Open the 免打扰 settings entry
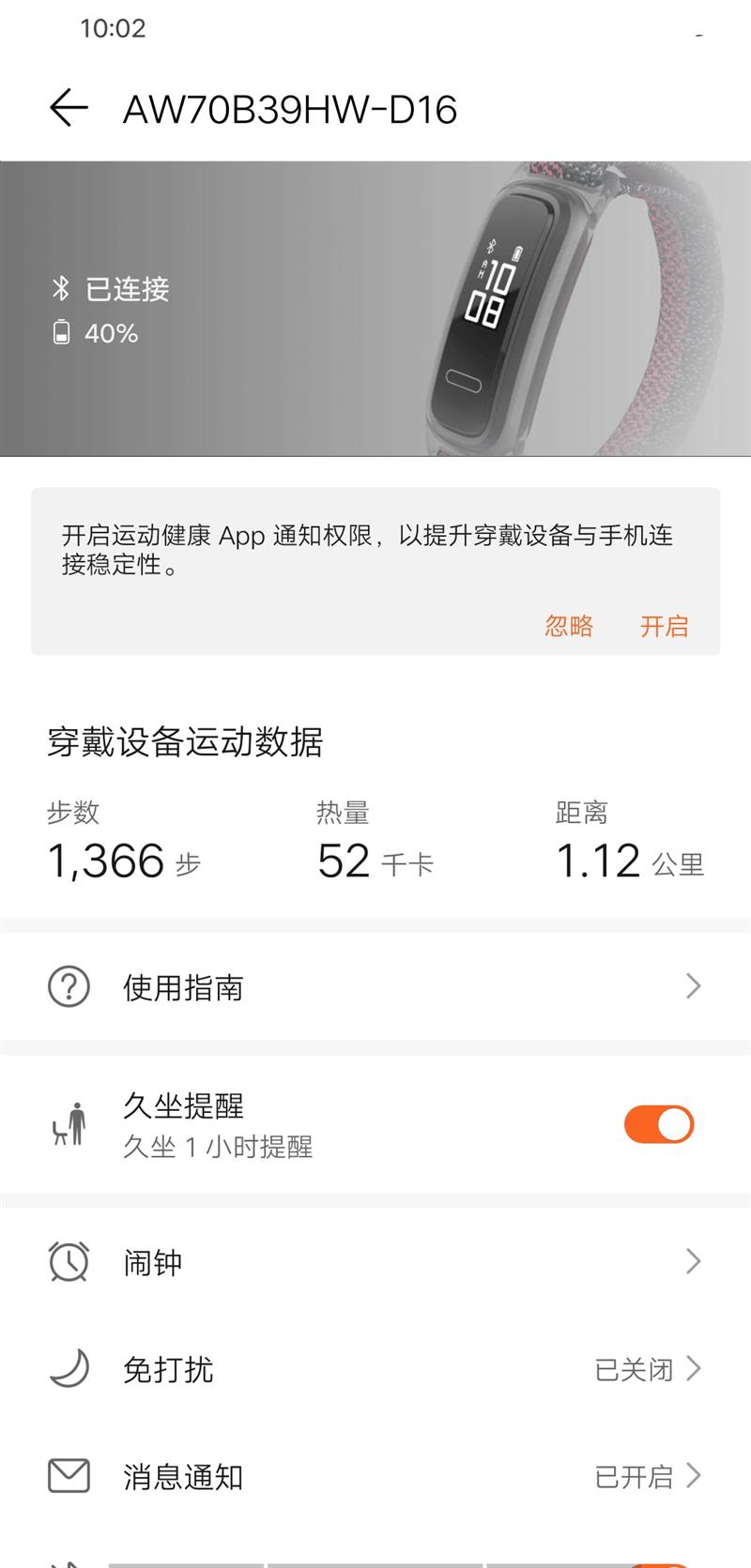Image resolution: width=751 pixels, height=1568 pixels. (x=375, y=1369)
